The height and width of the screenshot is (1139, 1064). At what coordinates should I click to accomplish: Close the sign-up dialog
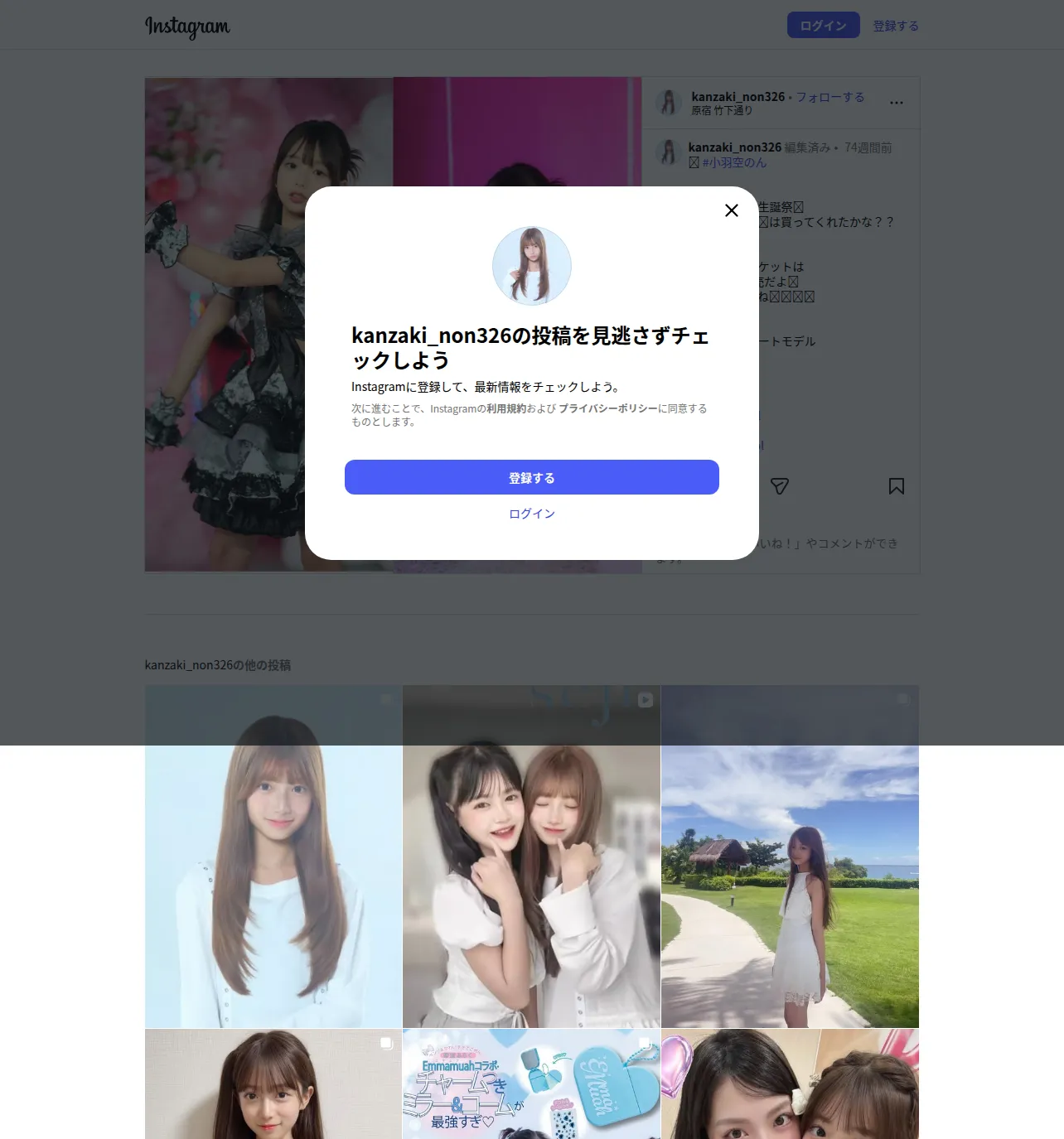click(x=732, y=210)
